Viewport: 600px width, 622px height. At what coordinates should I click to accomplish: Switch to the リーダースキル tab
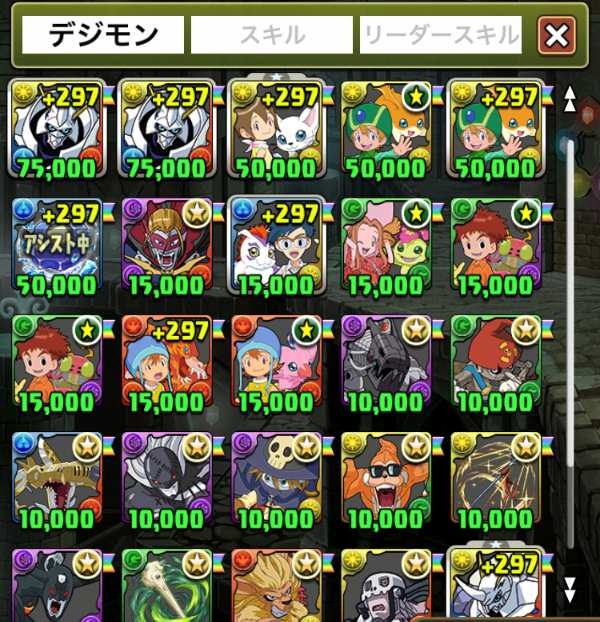pos(440,37)
